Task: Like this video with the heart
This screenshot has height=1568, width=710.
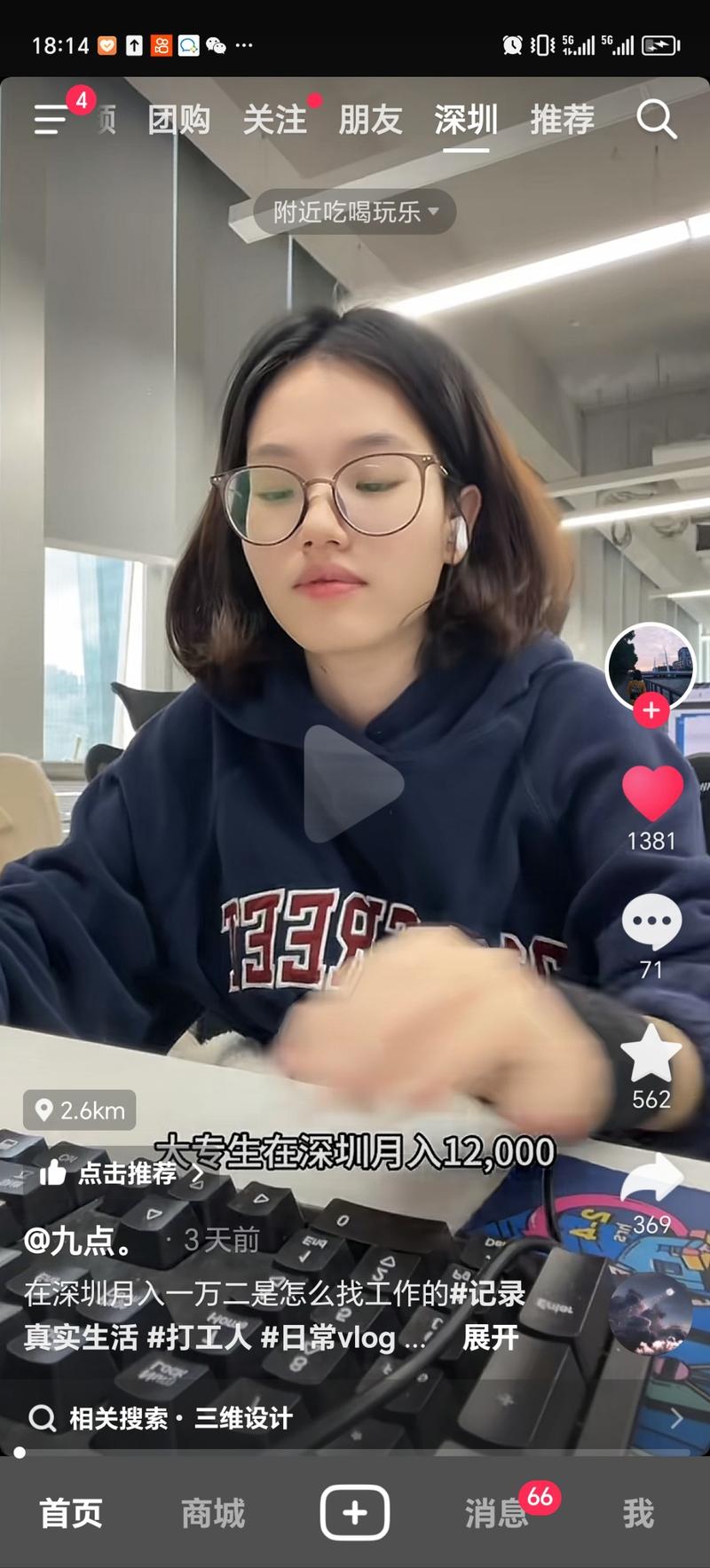Action: [x=651, y=793]
